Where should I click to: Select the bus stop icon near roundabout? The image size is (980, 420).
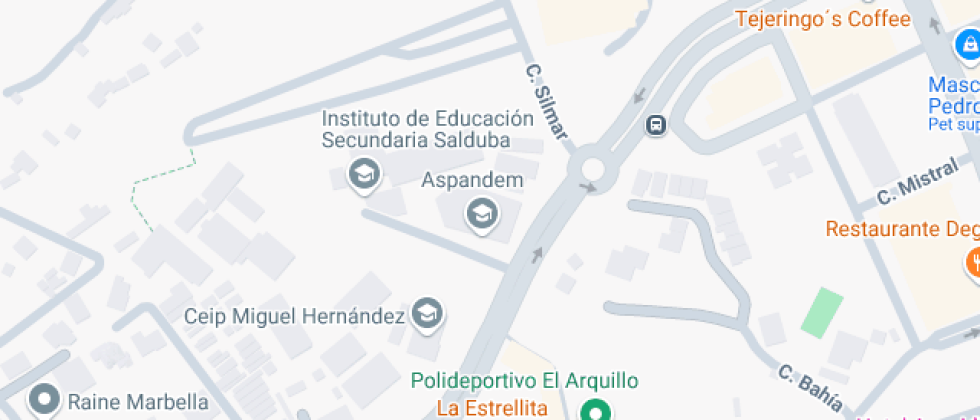(656, 125)
